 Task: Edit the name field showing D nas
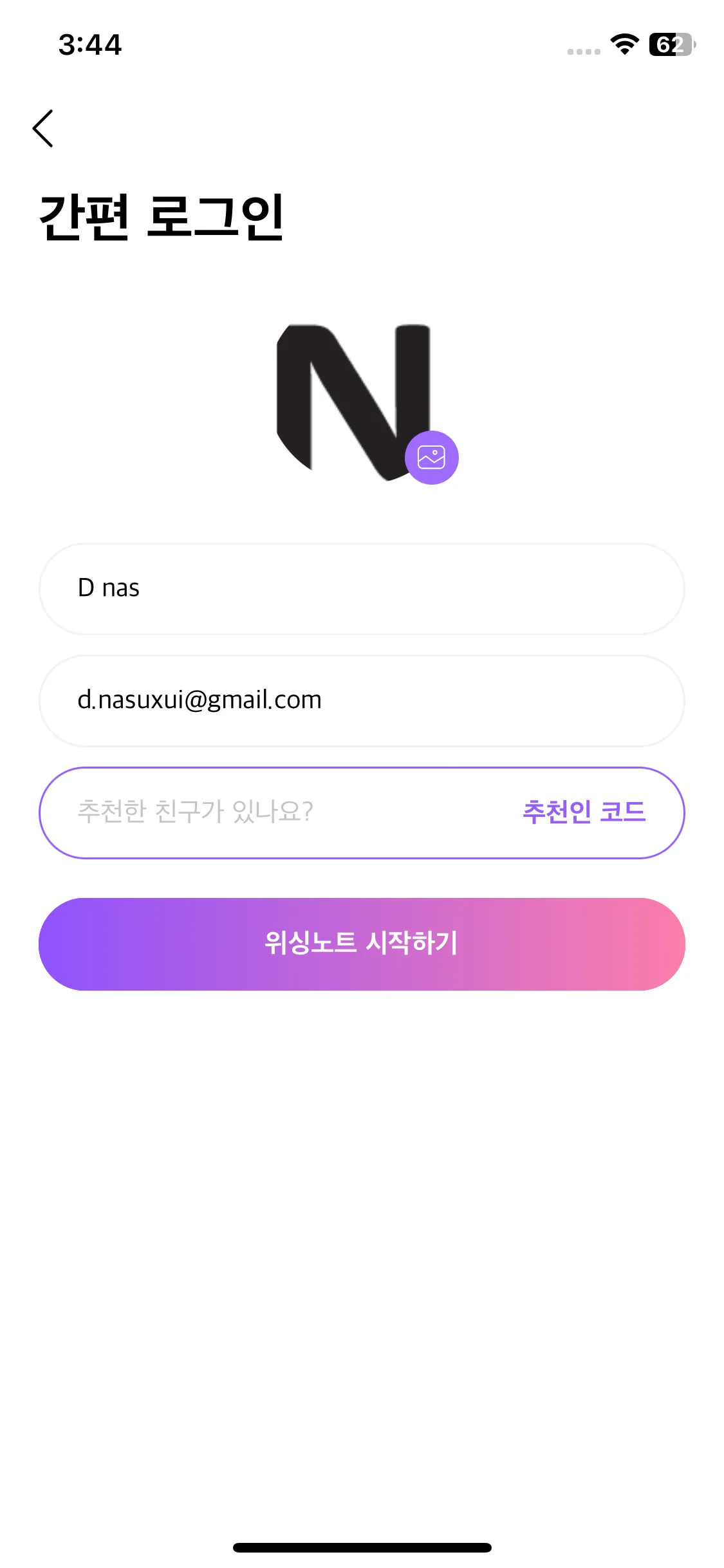pyautogui.click(x=361, y=588)
